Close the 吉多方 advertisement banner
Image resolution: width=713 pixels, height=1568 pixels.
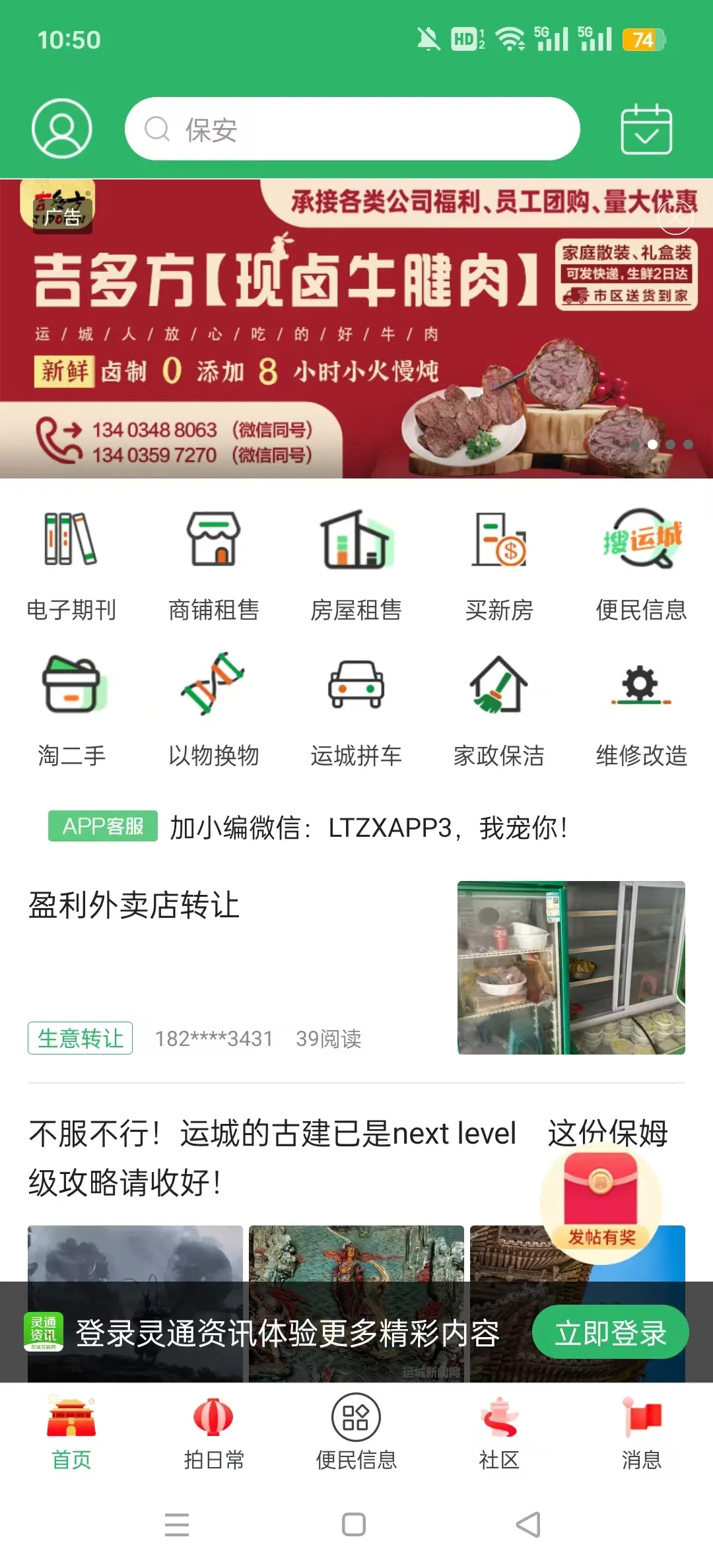(x=675, y=216)
